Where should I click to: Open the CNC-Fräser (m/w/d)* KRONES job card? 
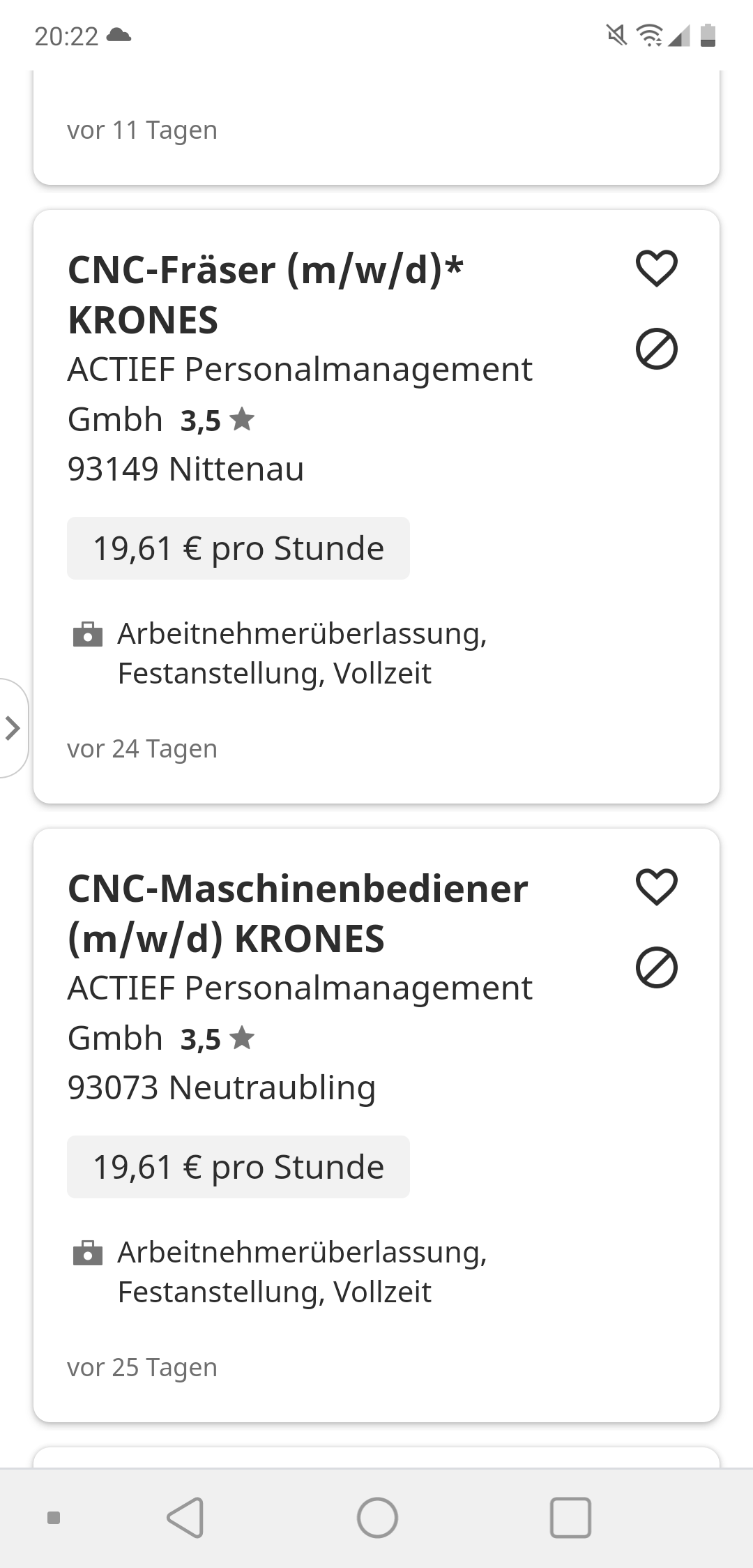[x=376, y=506]
